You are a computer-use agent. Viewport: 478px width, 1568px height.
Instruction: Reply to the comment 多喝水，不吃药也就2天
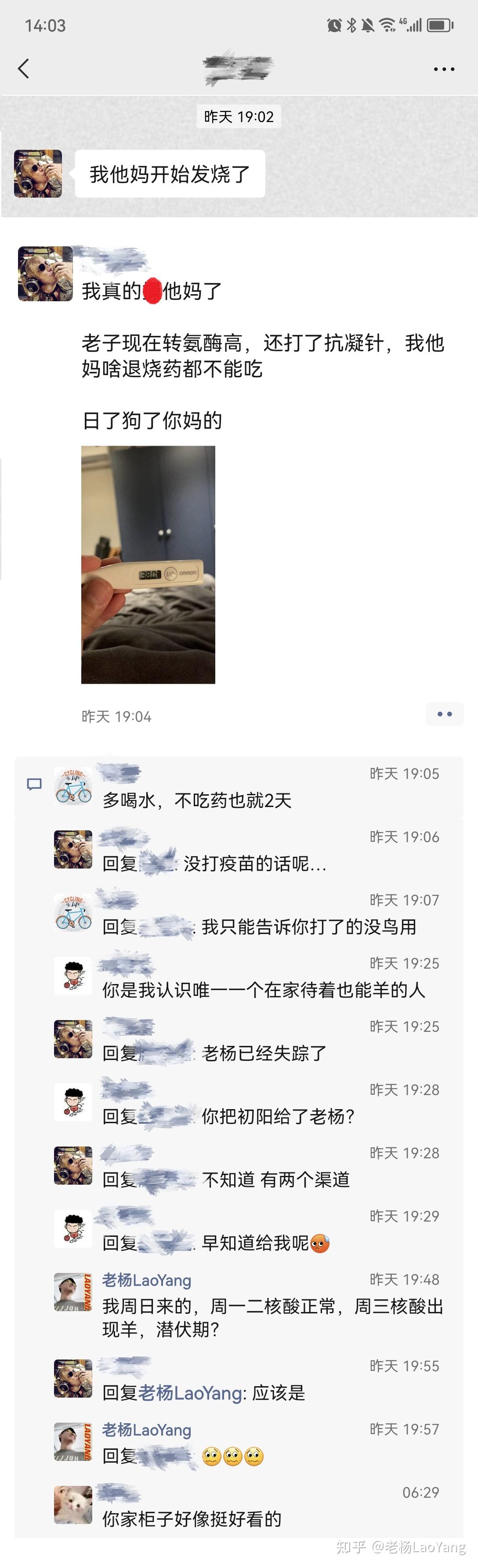197,800
